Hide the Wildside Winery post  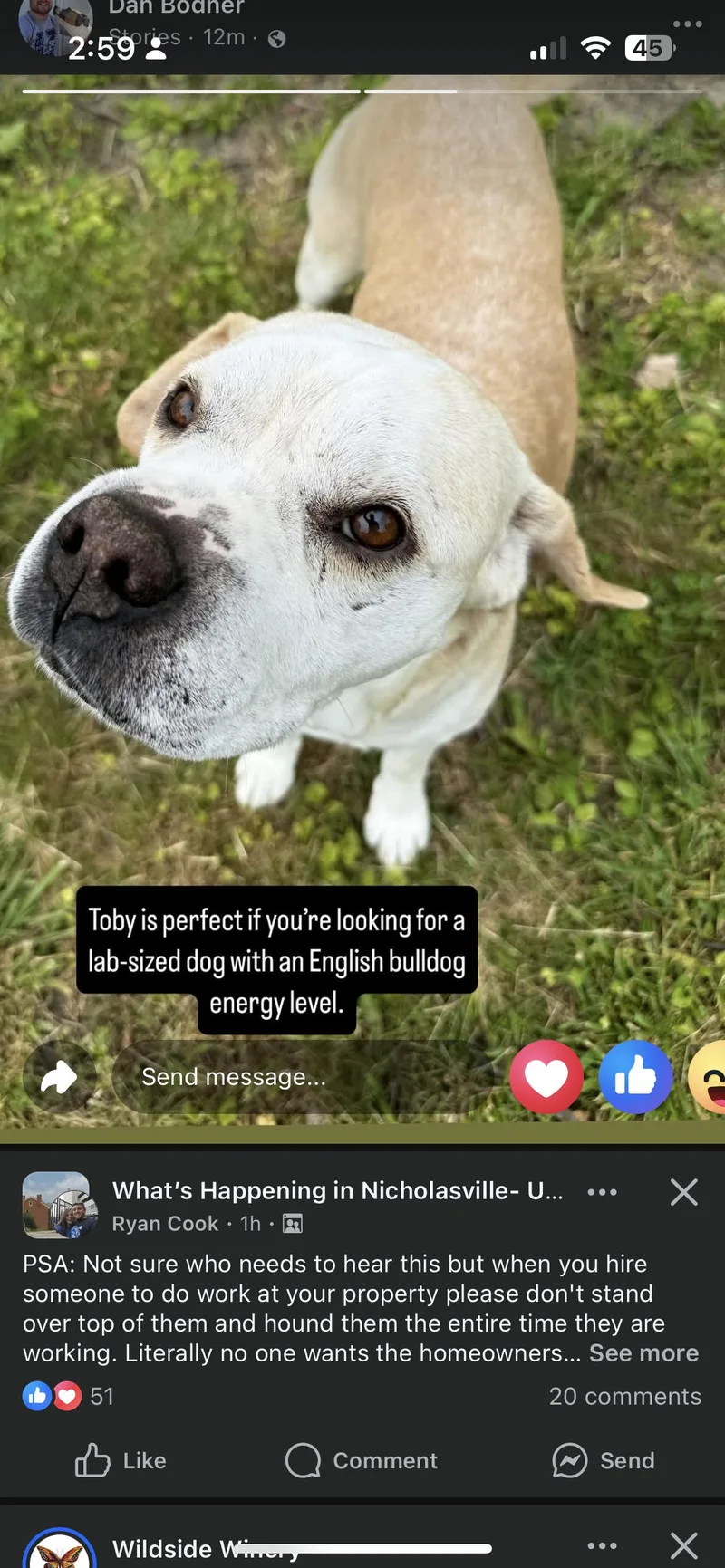click(683, 1545)
